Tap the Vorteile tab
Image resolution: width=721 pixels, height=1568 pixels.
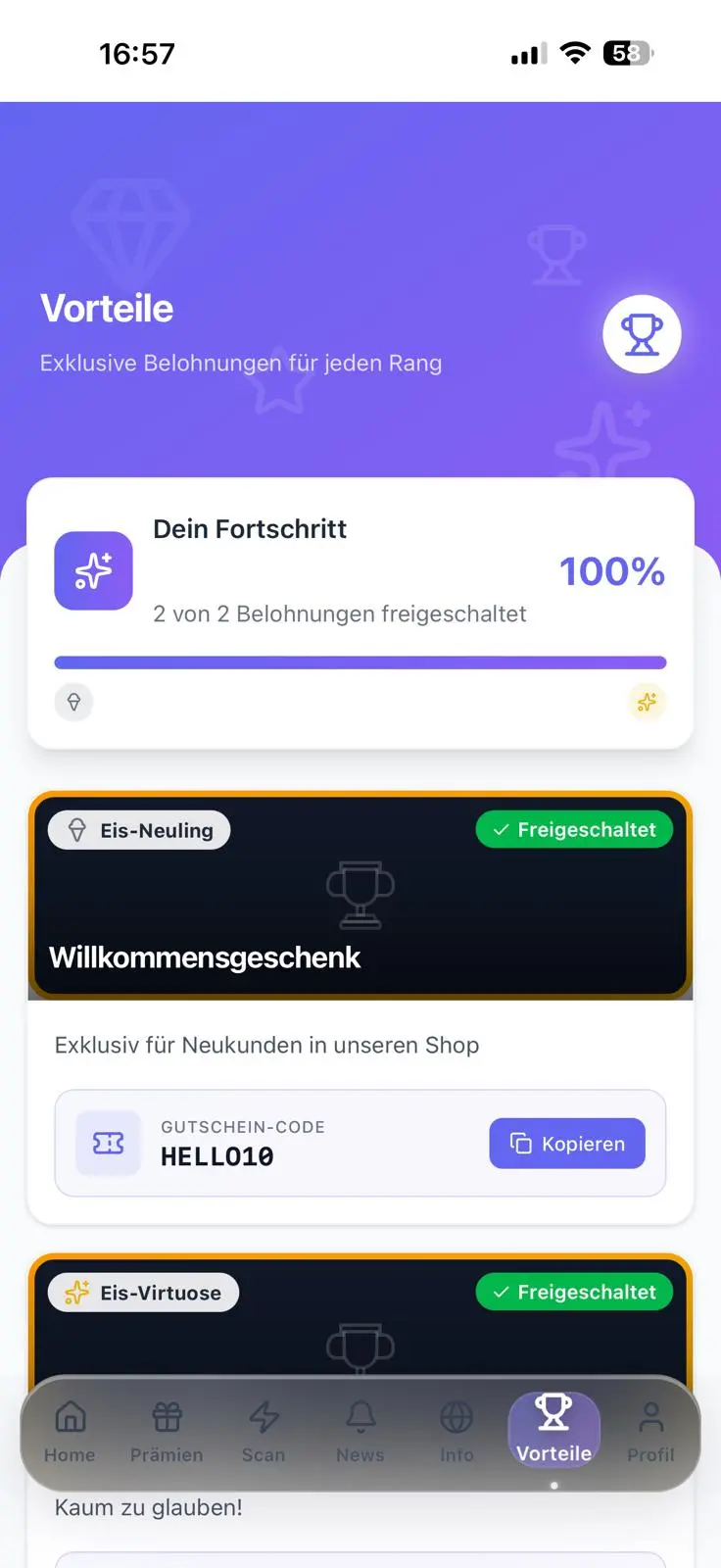(x=553, y=1430)
